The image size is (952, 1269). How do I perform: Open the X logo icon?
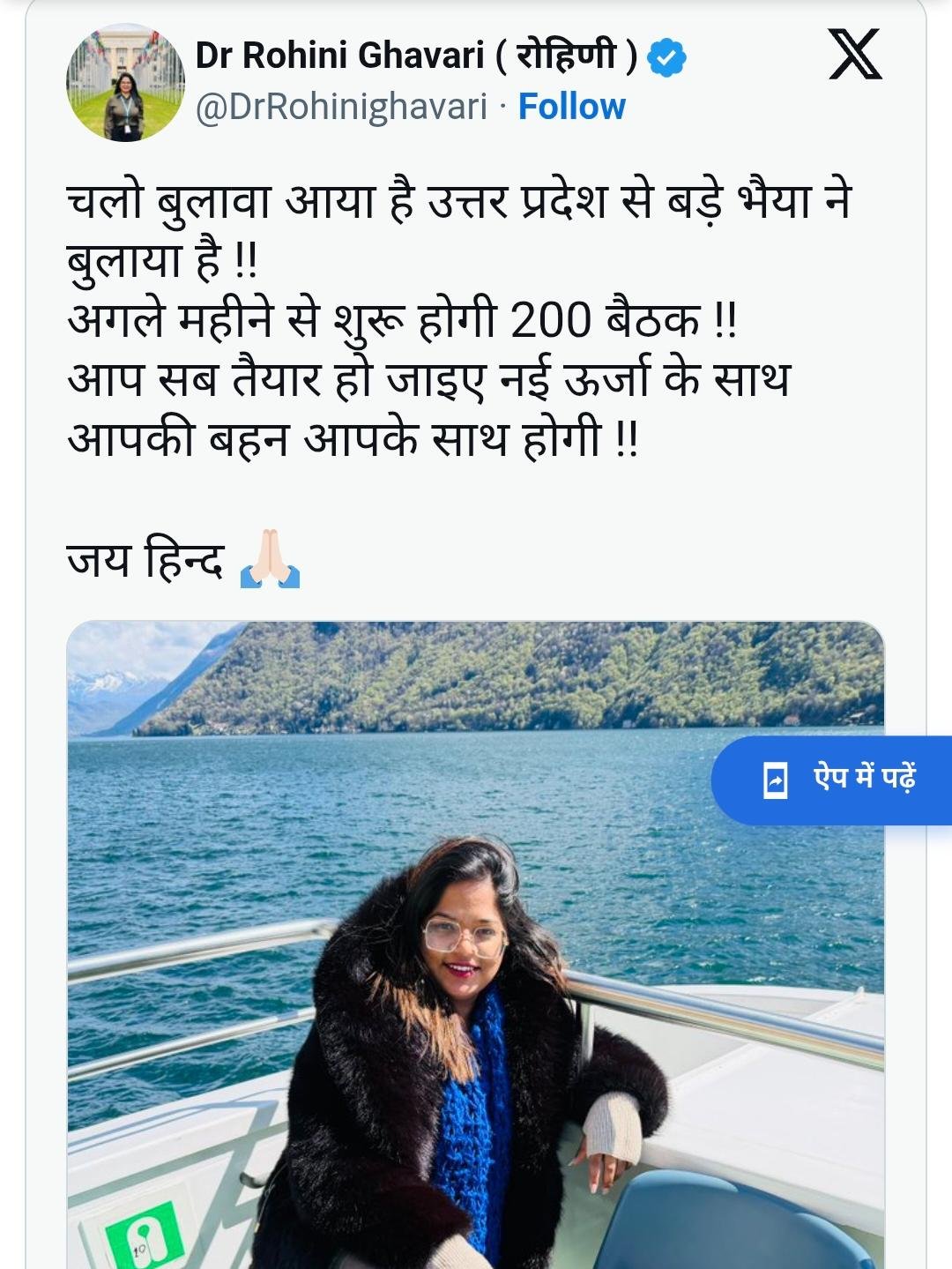(x=854, y=55)
